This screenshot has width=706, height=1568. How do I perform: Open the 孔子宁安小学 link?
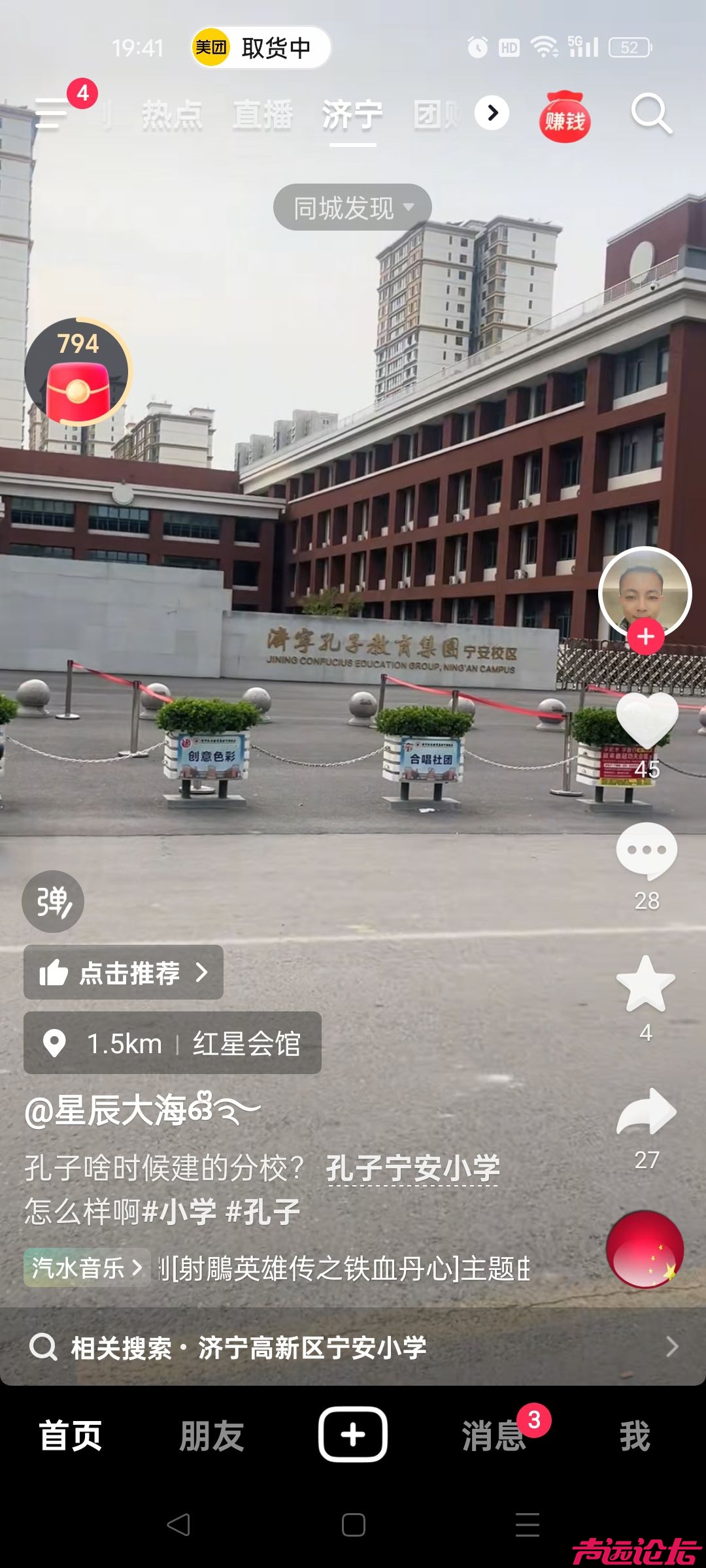click(413, 1168)
